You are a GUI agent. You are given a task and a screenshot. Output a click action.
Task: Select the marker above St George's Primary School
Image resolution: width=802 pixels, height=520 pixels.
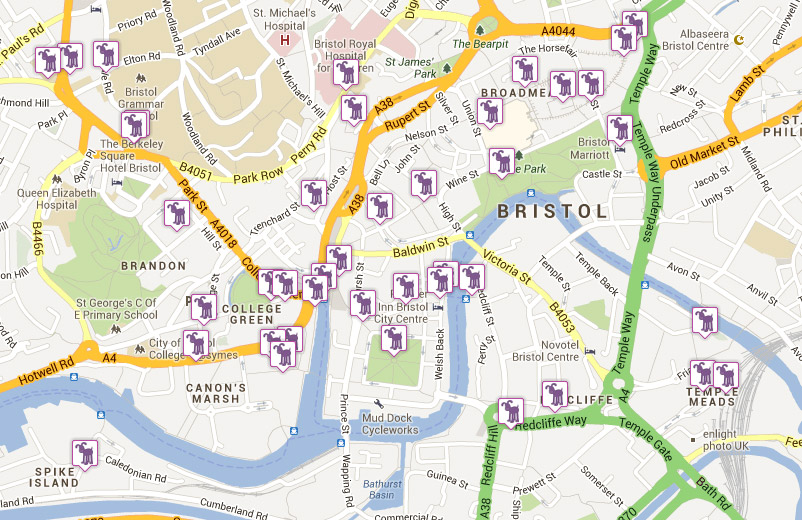(204, 307)
